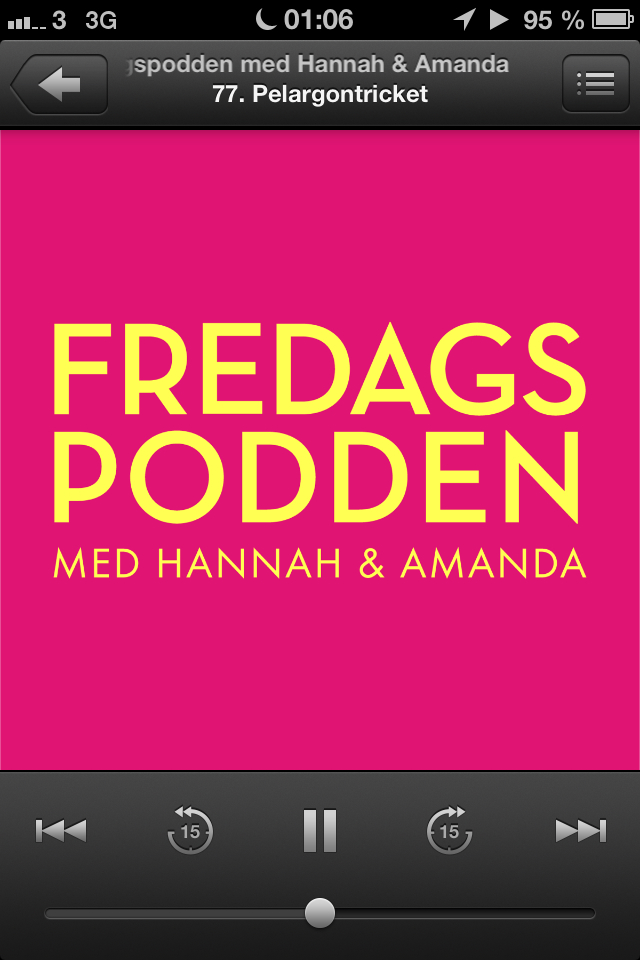This screenshot has width=640, height=960.
Task: Open the episode list button
Action: point(595,84)
